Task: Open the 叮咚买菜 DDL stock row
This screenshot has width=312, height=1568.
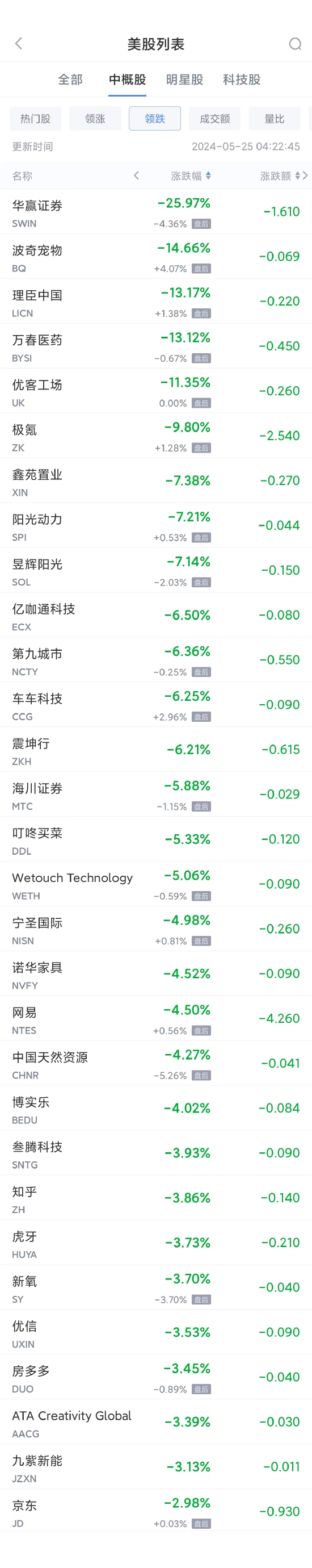Action: 155,839
